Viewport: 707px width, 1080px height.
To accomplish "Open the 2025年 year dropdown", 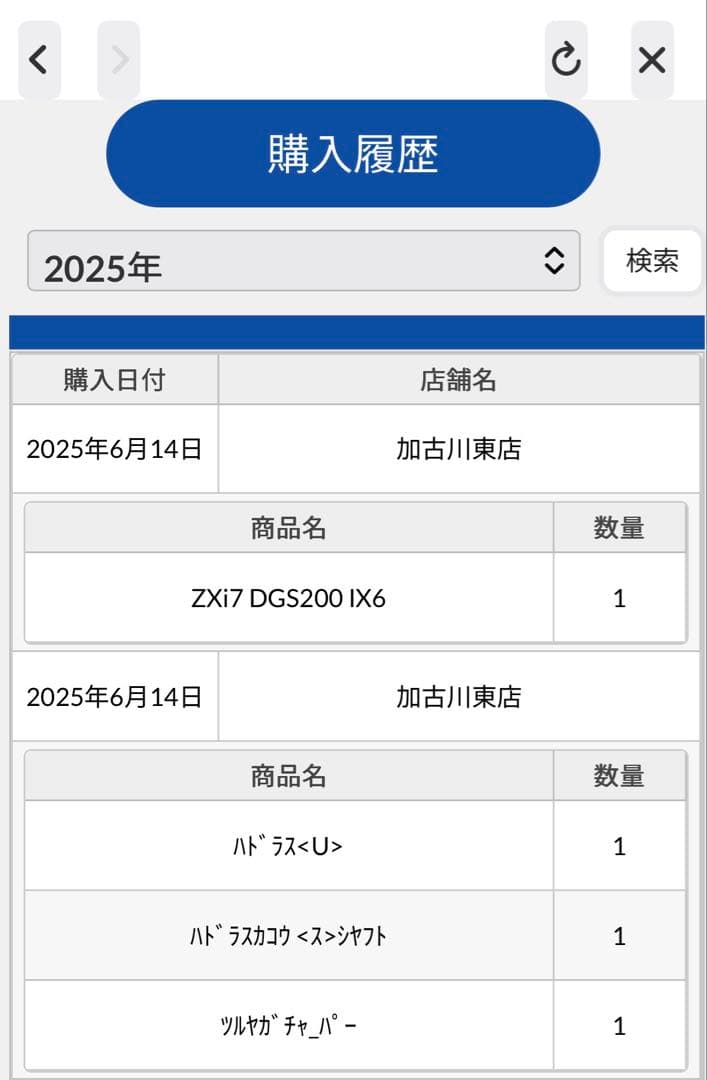I will [303, 262].
